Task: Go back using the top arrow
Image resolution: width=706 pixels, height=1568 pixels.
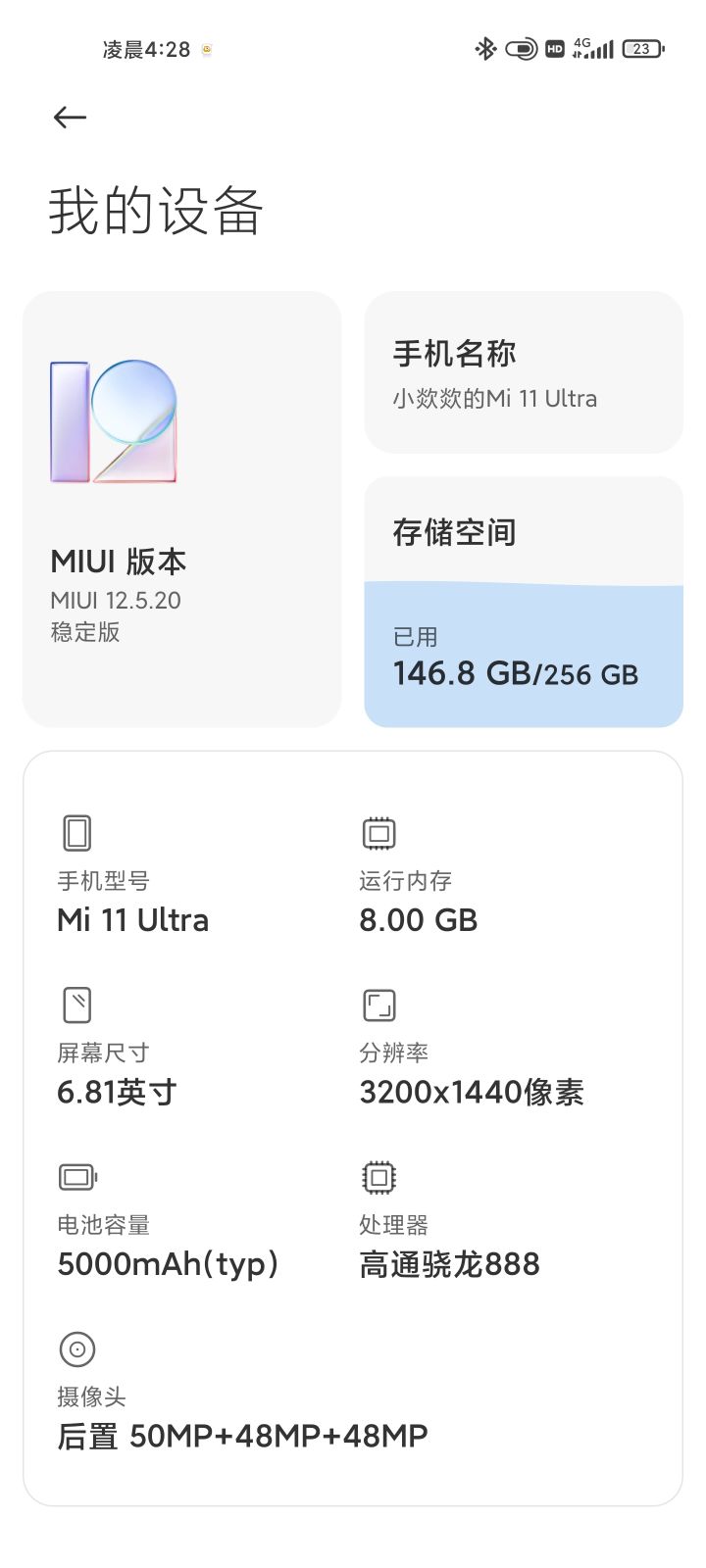Action: click(70, 118)
